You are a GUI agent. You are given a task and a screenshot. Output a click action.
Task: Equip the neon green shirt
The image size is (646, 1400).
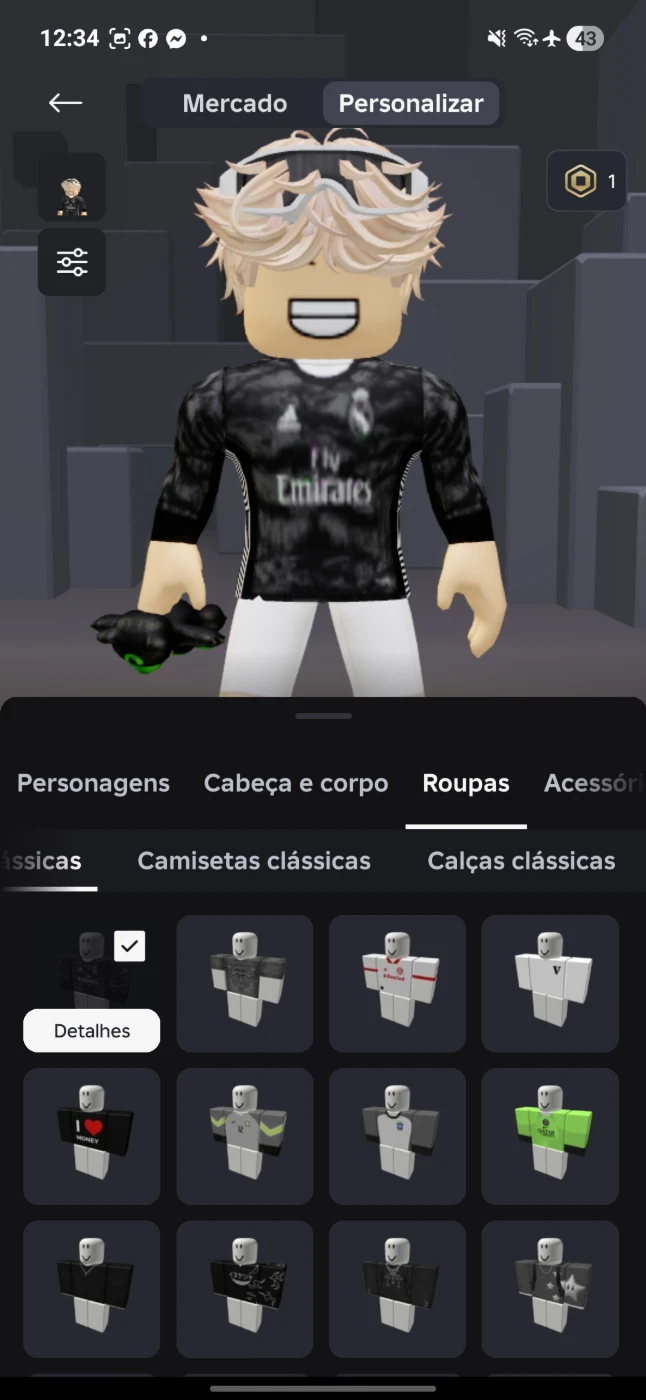[550, 1136]
